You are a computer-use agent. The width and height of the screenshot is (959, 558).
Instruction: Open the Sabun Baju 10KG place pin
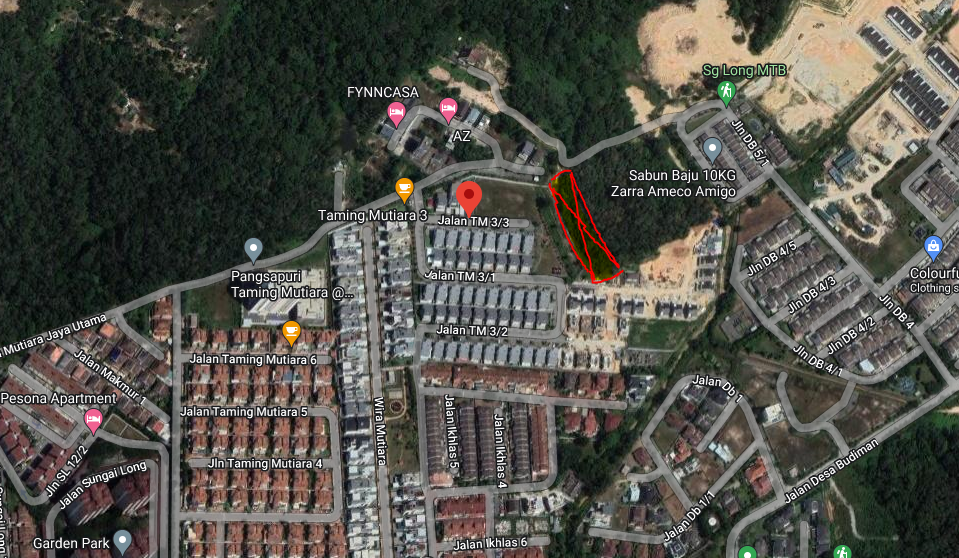pyautogui.click(x=712, y=150)
